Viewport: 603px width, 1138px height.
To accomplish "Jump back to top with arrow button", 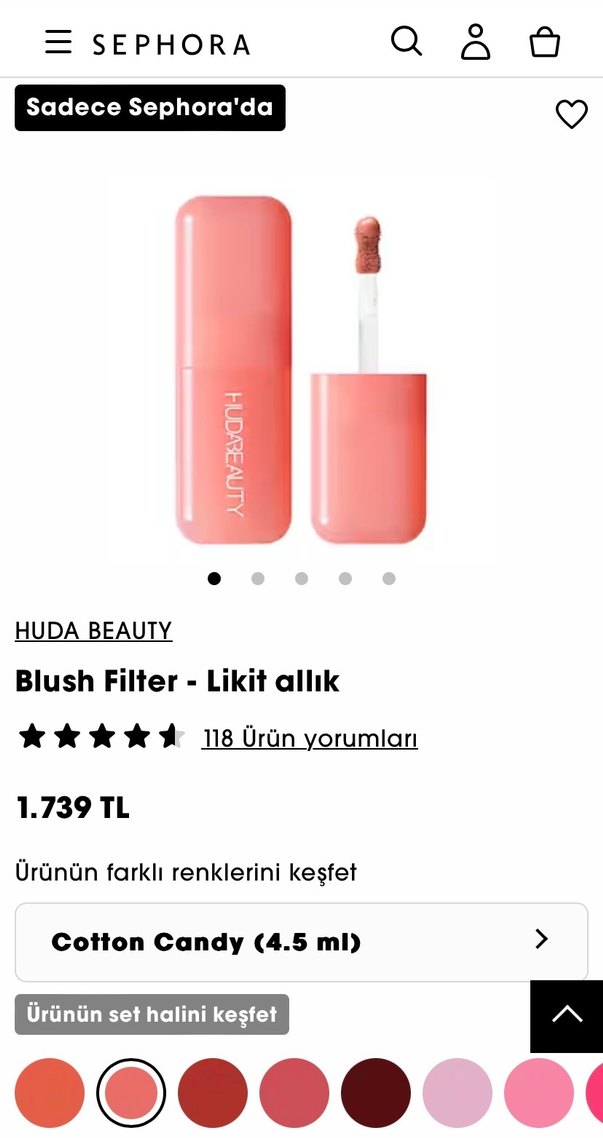I will (x=566, y=1015).
